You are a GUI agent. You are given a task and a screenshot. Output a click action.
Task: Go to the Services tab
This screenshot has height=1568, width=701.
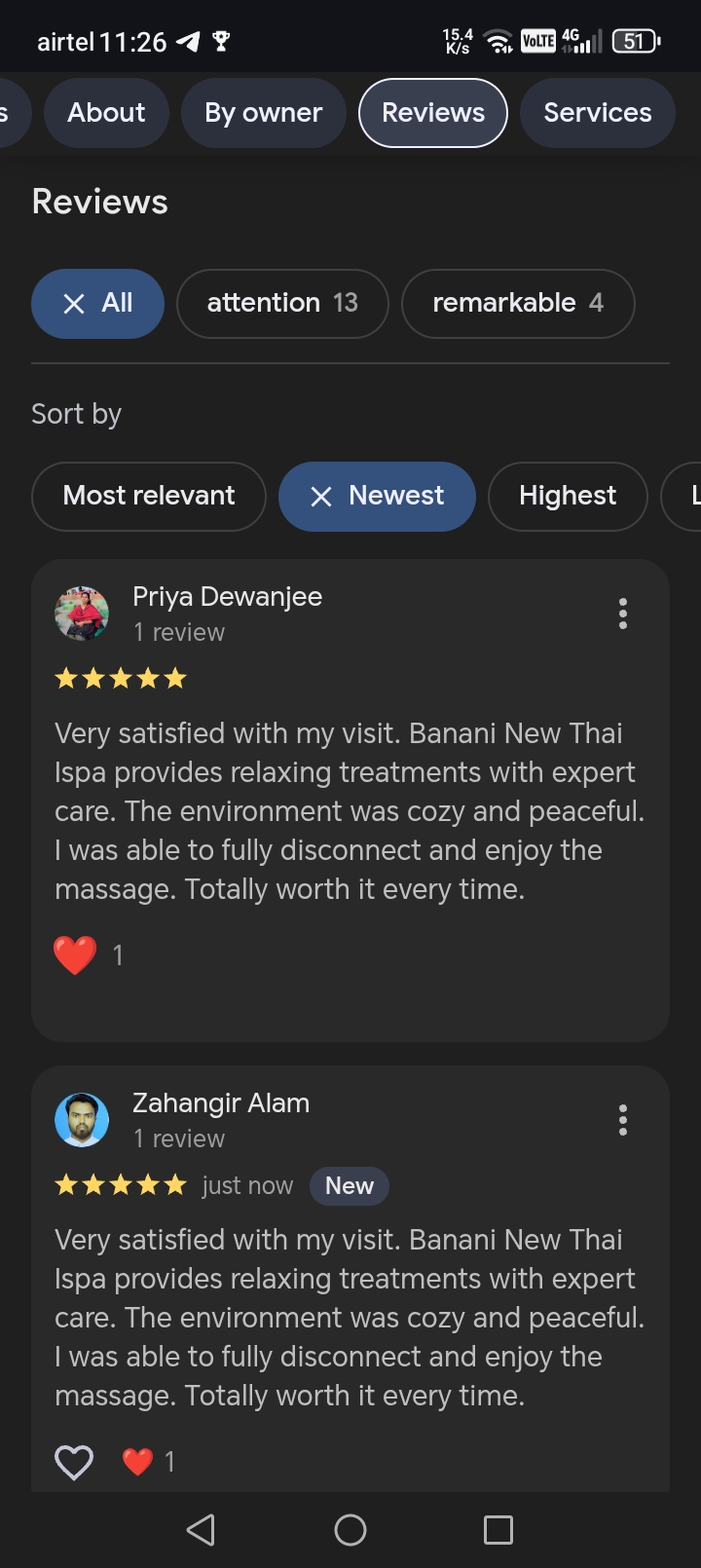597,113
